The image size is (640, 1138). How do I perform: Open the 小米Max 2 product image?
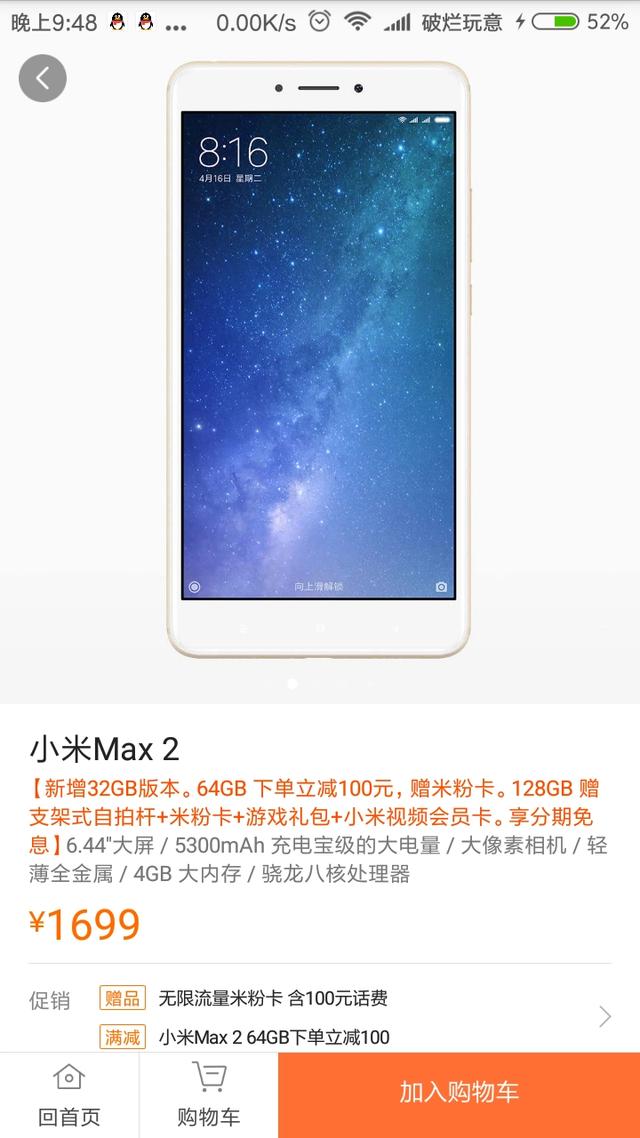(318, 360)
